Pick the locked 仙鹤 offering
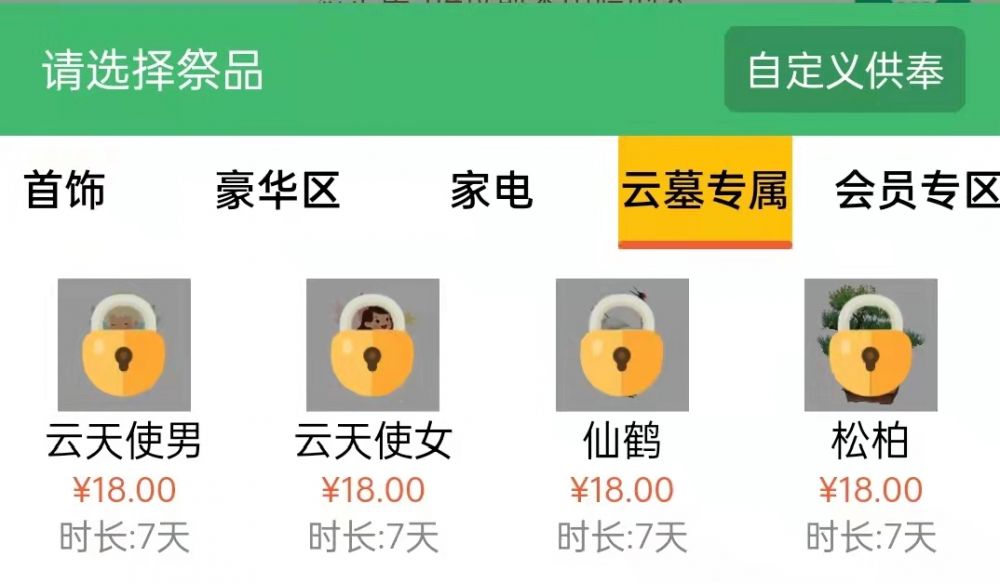 click(622, 345)
